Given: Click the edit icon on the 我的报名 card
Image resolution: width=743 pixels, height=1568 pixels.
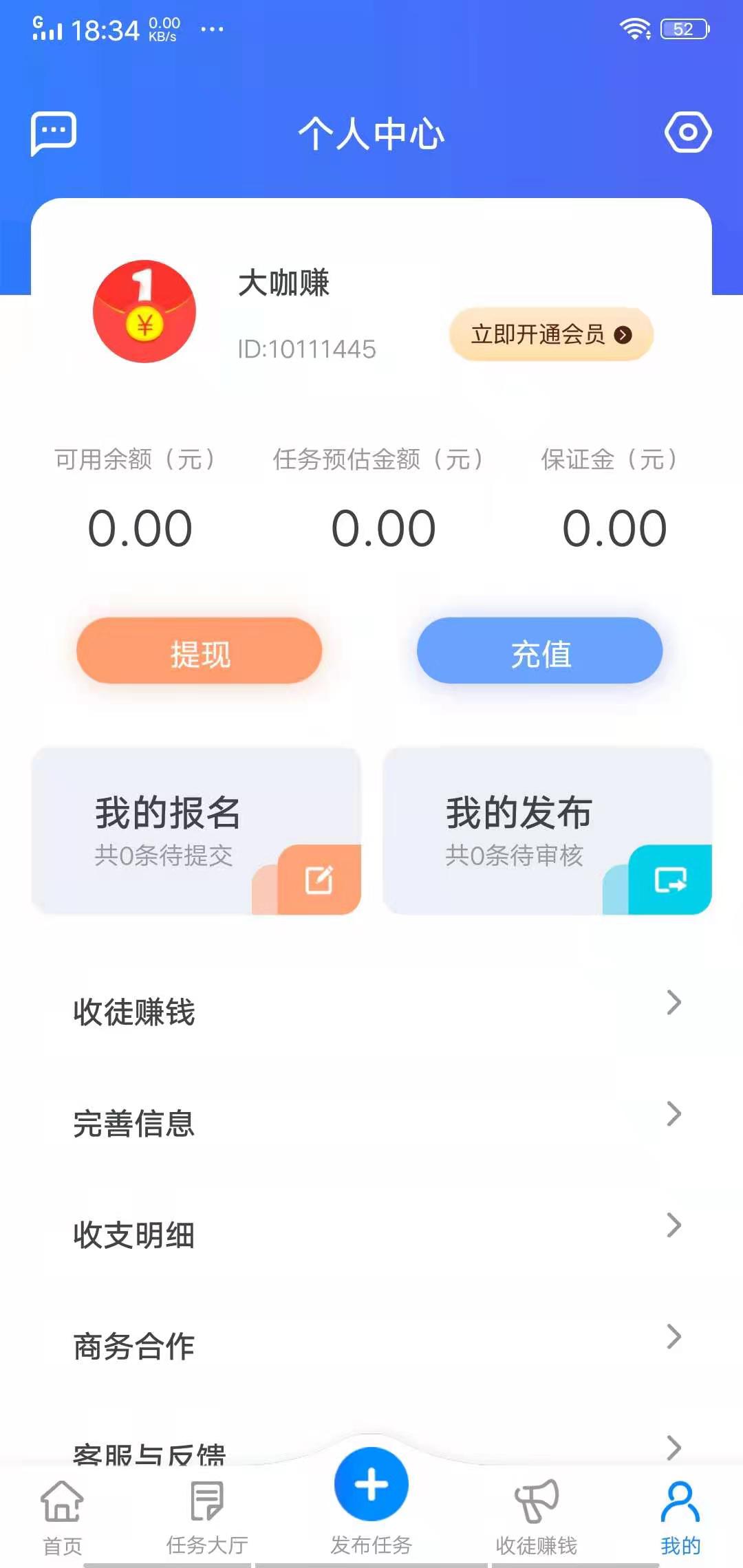Looking at the screenshot, I should point(317,879).
